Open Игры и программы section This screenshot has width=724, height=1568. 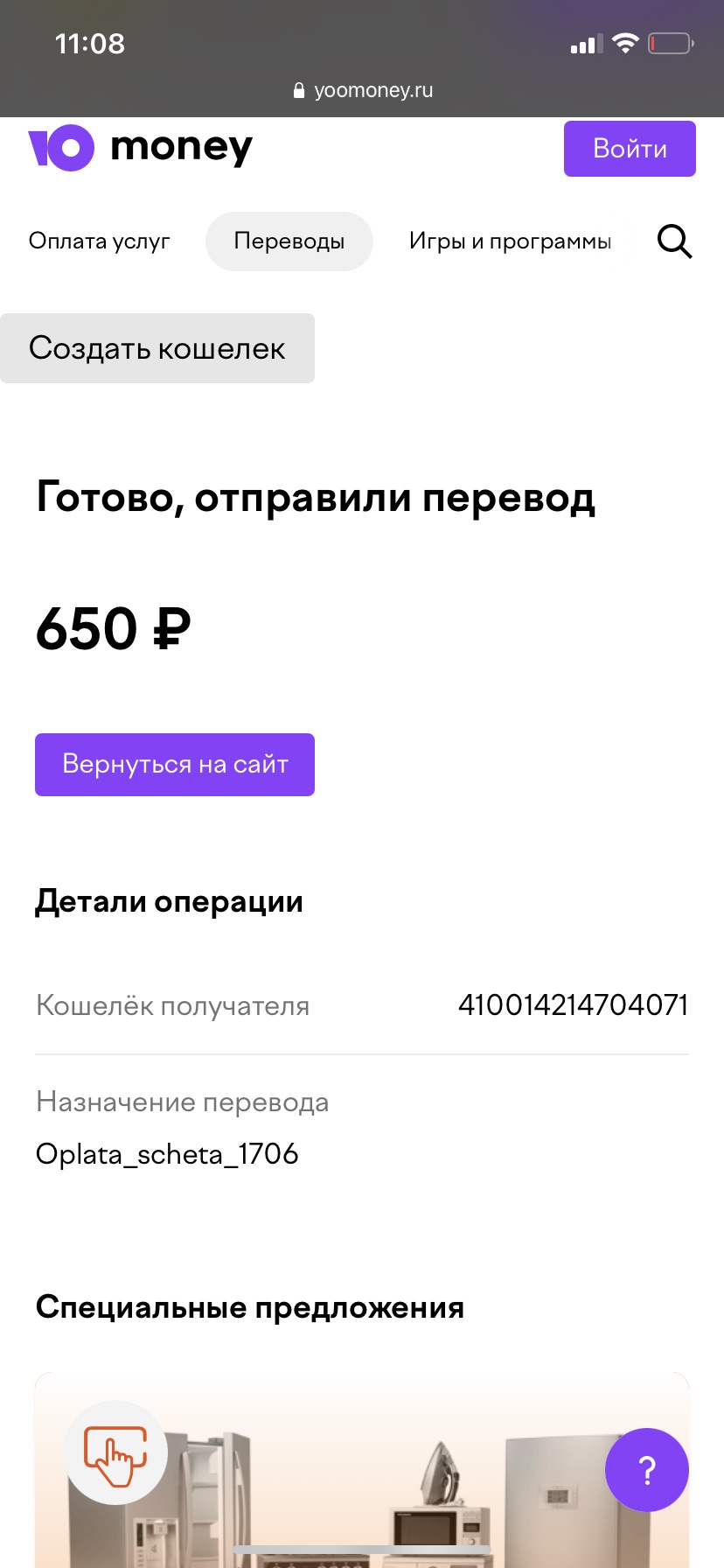510,241
